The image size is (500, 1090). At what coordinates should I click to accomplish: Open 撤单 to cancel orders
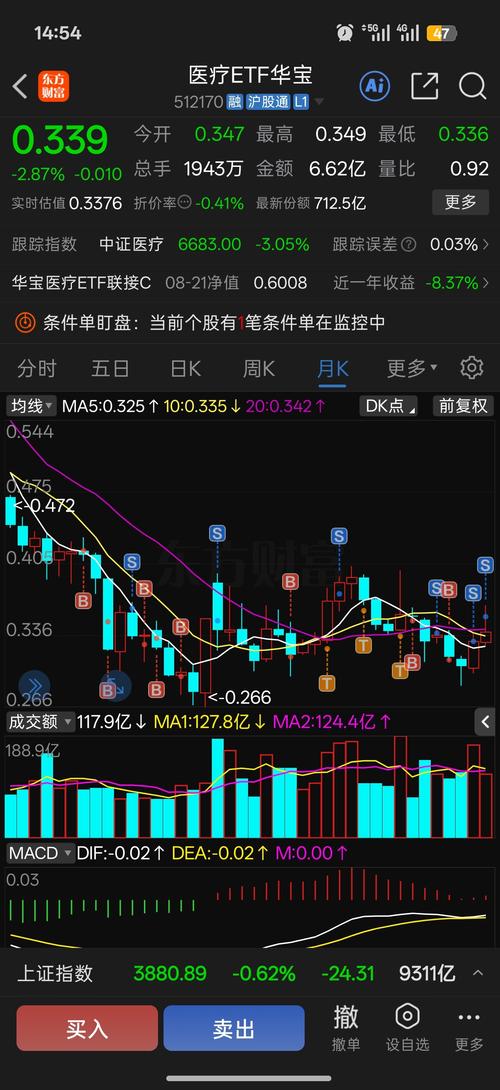click(x=346, y=1027)
